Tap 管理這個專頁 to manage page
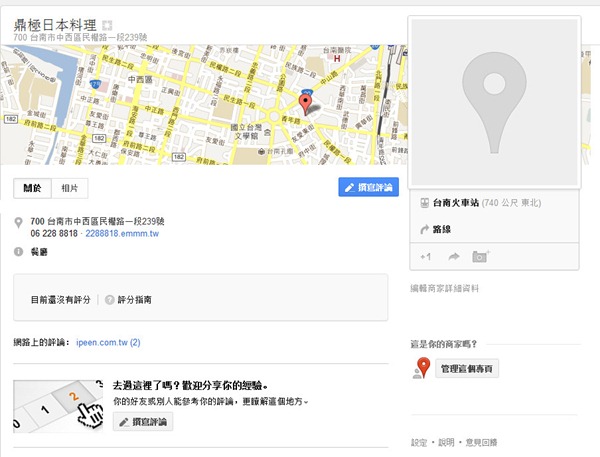The image size is (600, 457). 468,369
